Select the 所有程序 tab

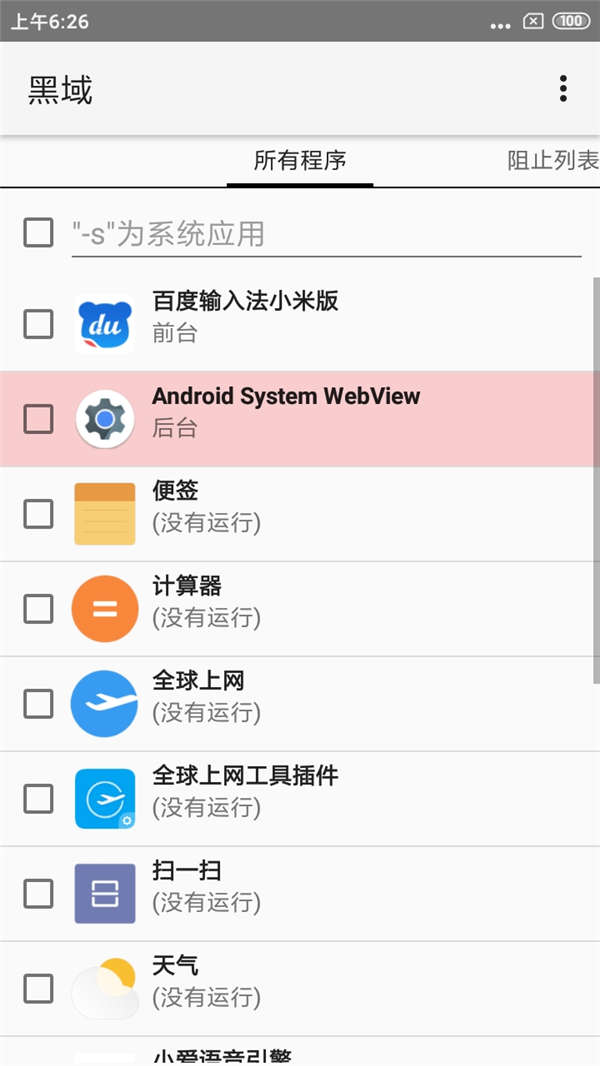point(300,161)
